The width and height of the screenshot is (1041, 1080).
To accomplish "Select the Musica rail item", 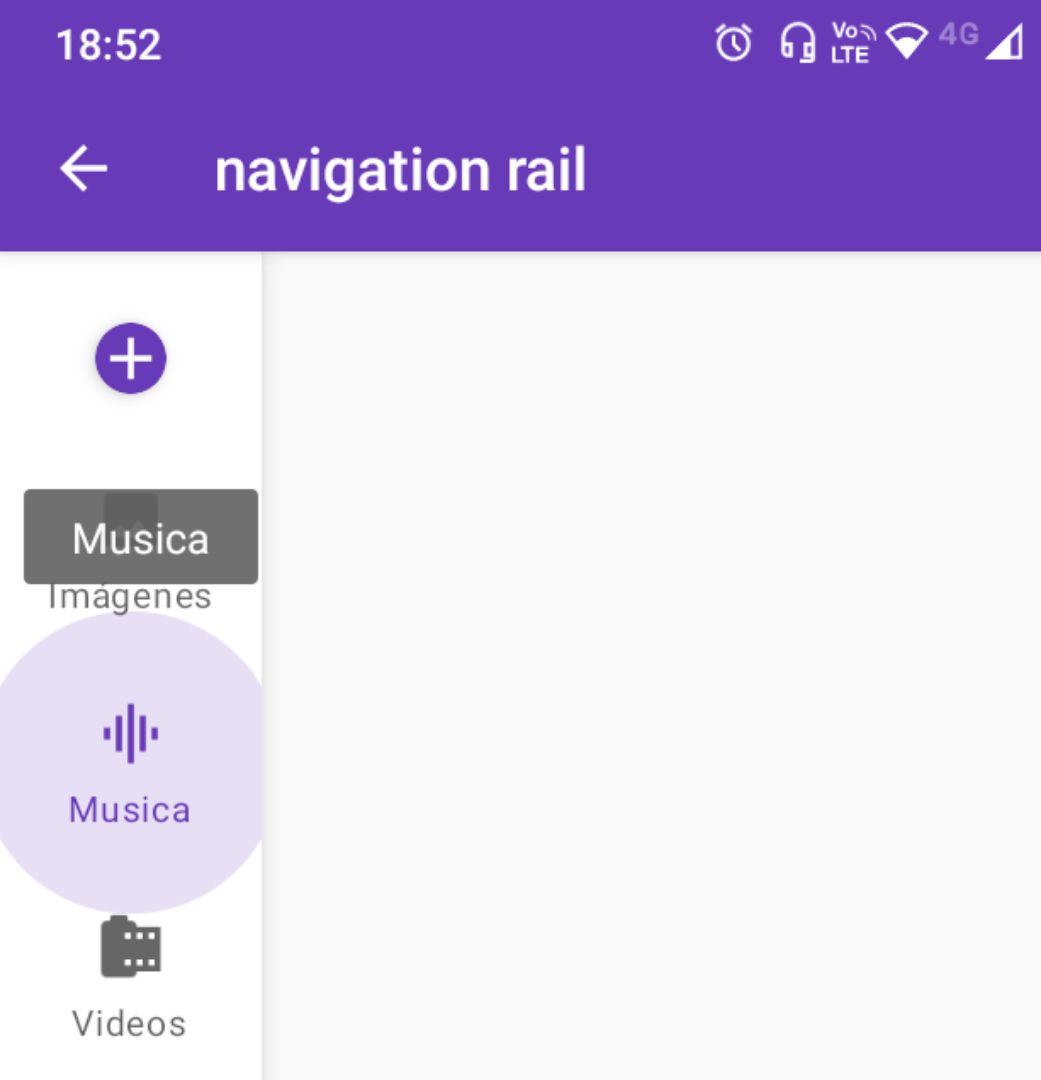I will point(130,762).
